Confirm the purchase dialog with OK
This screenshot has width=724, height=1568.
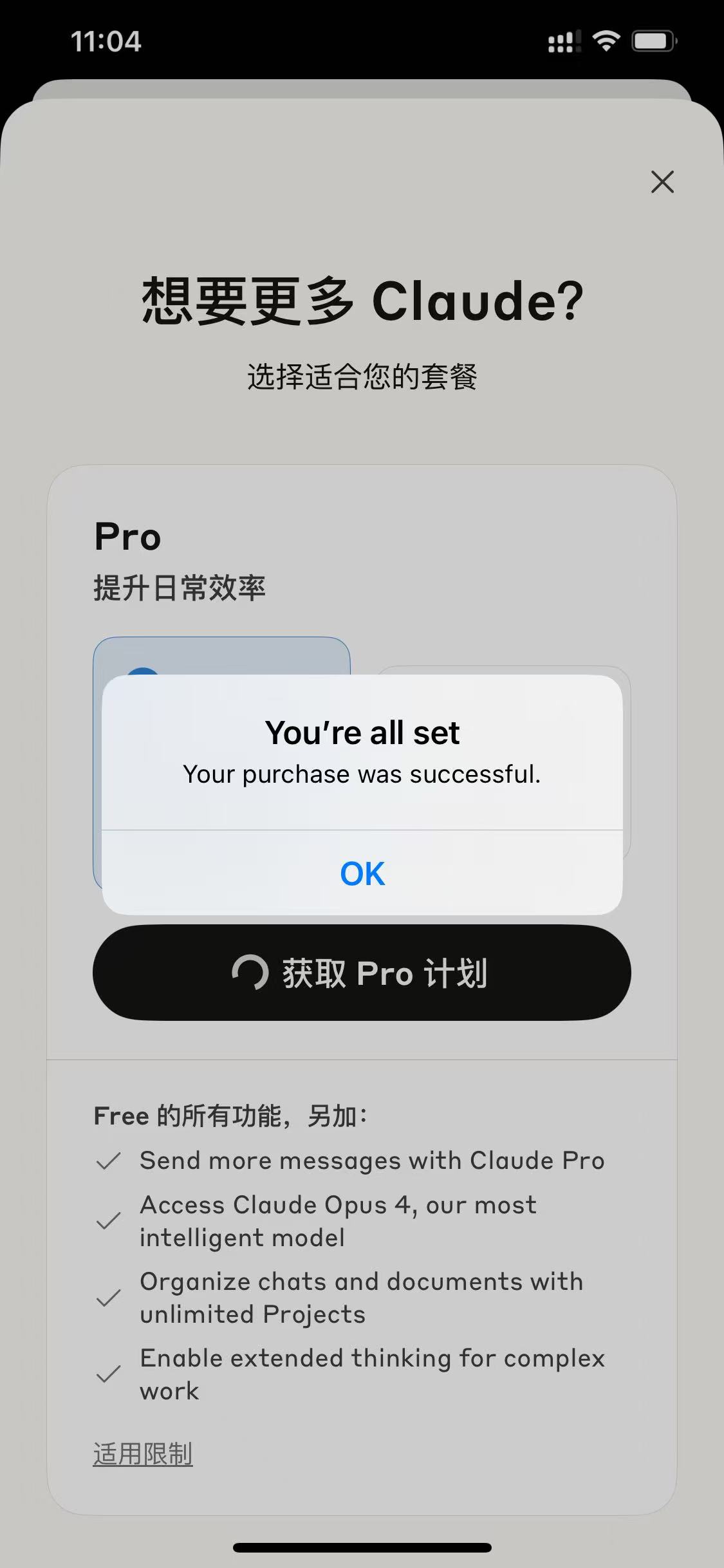[x=362, y=873]
